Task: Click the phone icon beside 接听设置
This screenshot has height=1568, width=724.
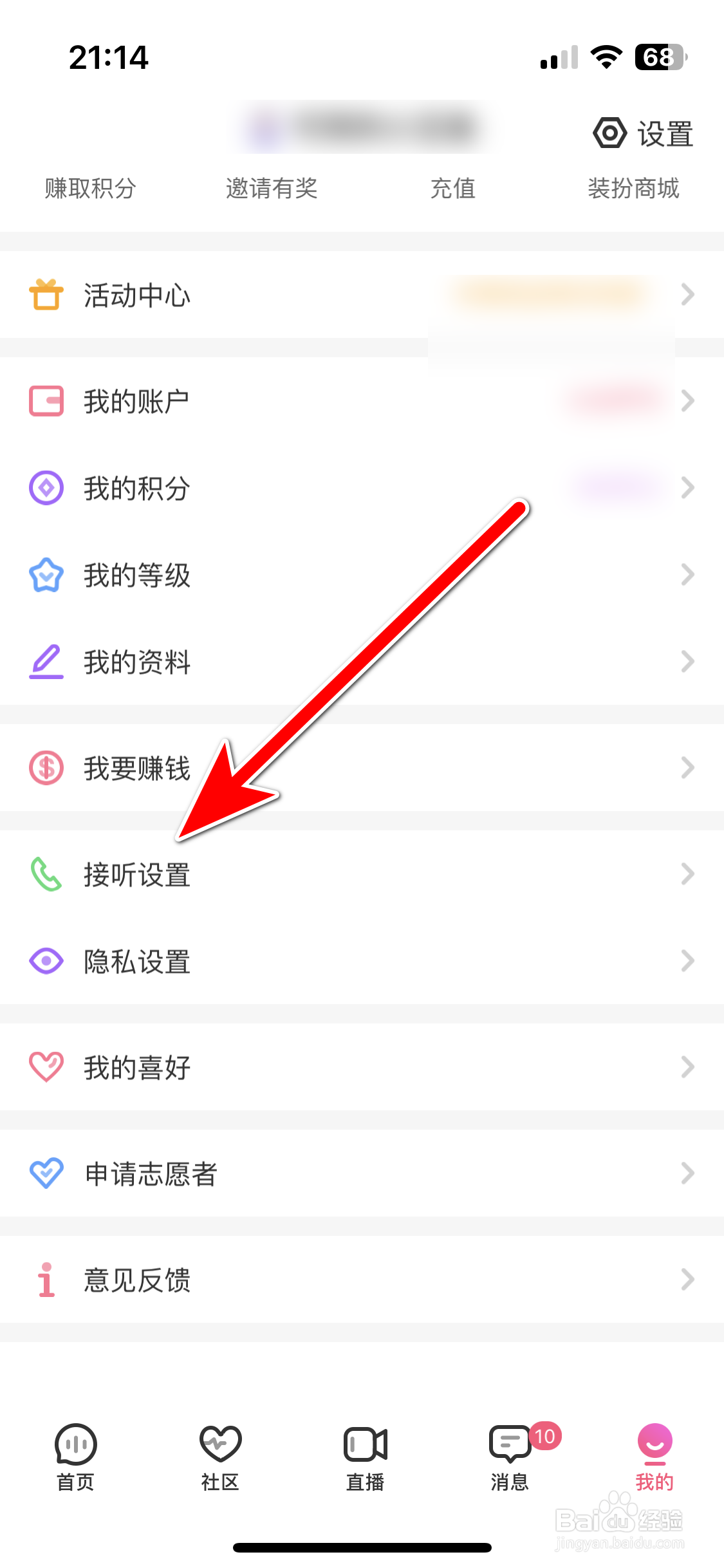Action: pos(46,875)
